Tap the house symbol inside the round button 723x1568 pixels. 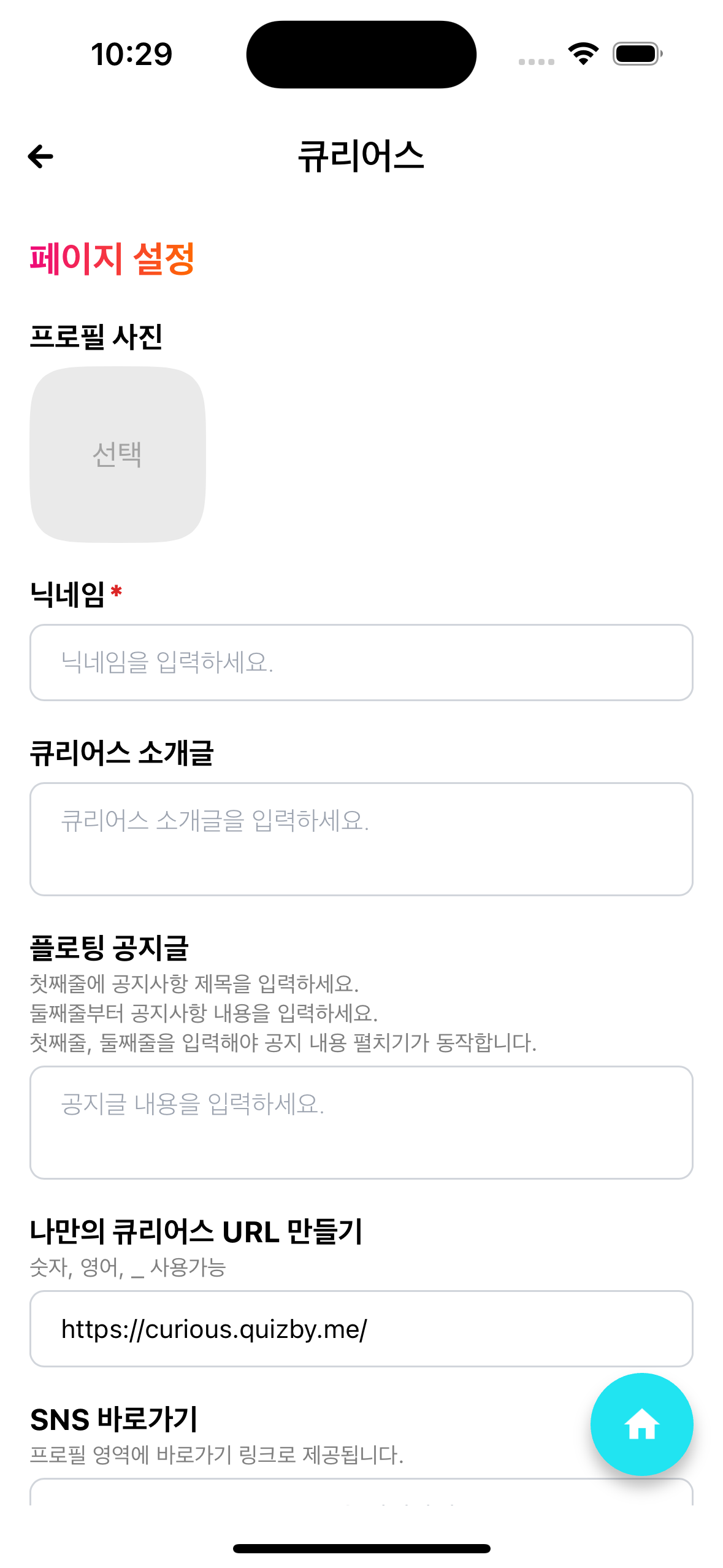[x=642, y=1423]
